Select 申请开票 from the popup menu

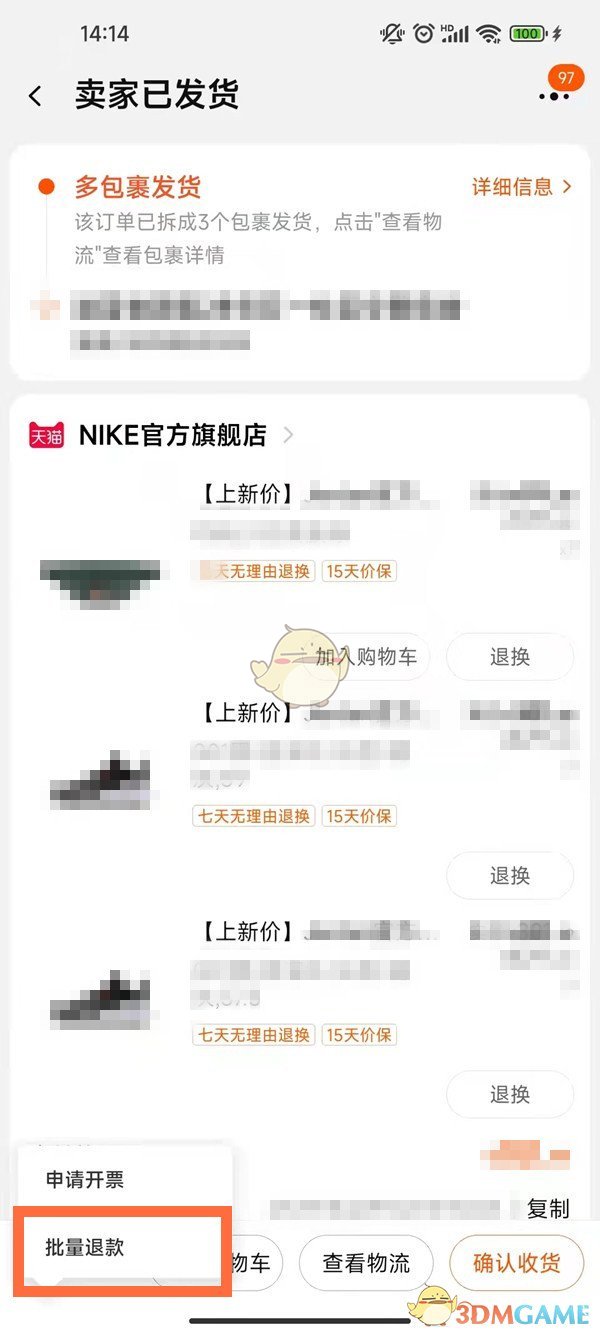(x=85, y=1179)
